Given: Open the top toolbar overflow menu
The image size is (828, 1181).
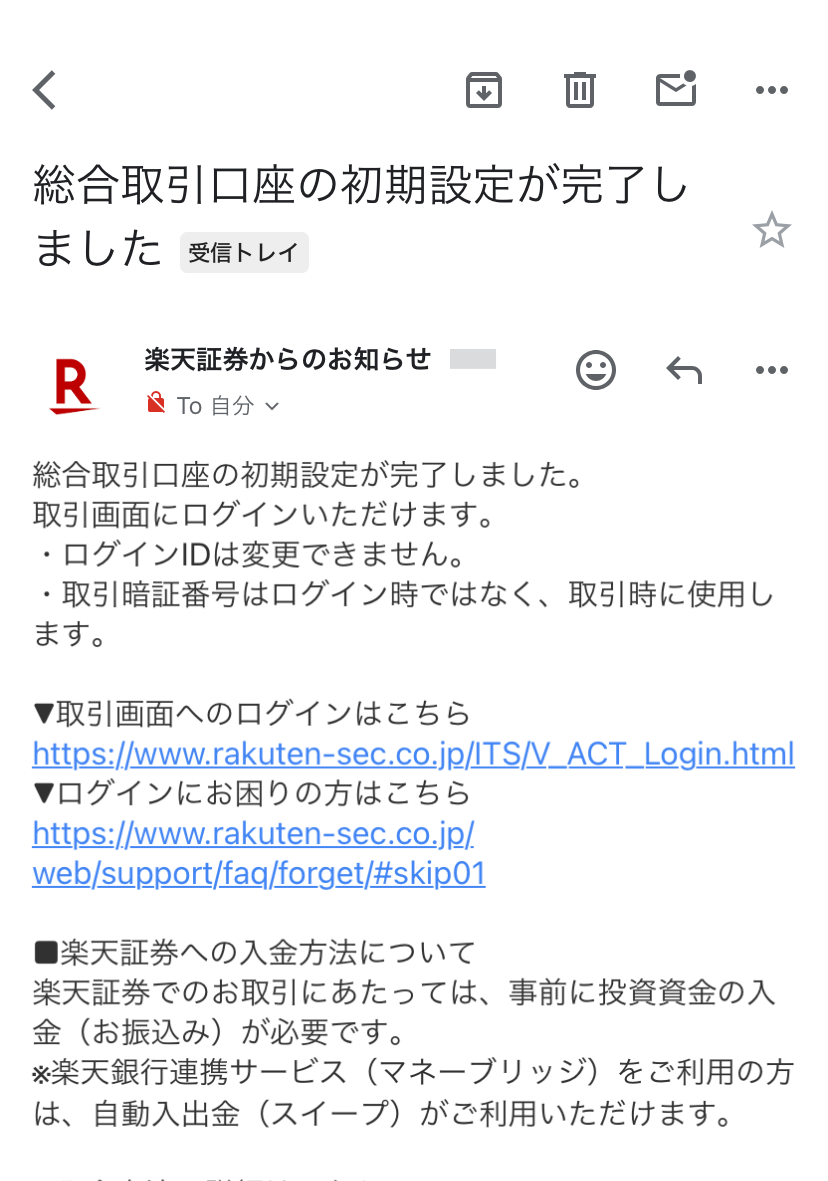Looking at the screenshot, I should [771, 91].
